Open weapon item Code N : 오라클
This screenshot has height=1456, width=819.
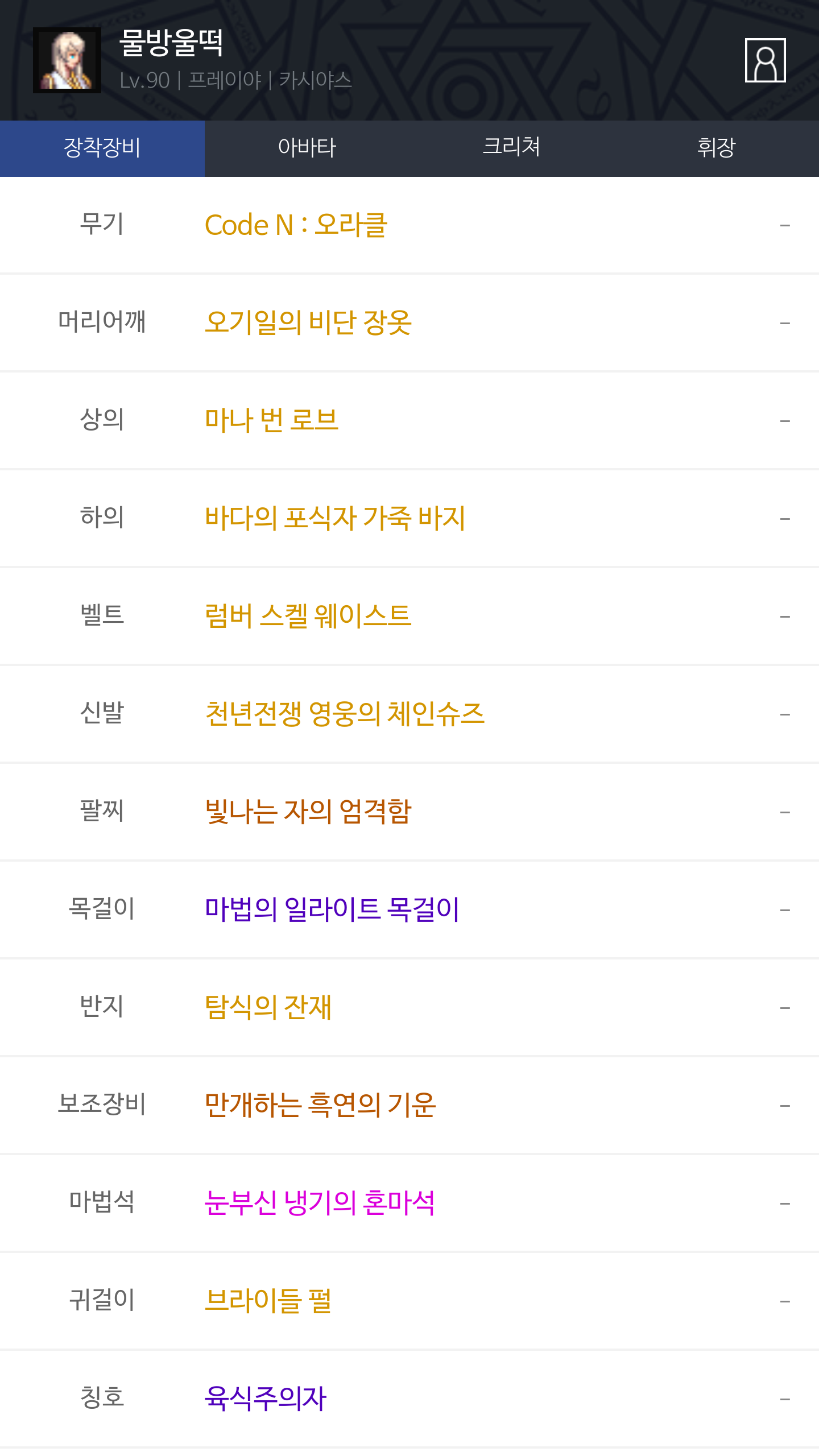click(x=409, y=225)
